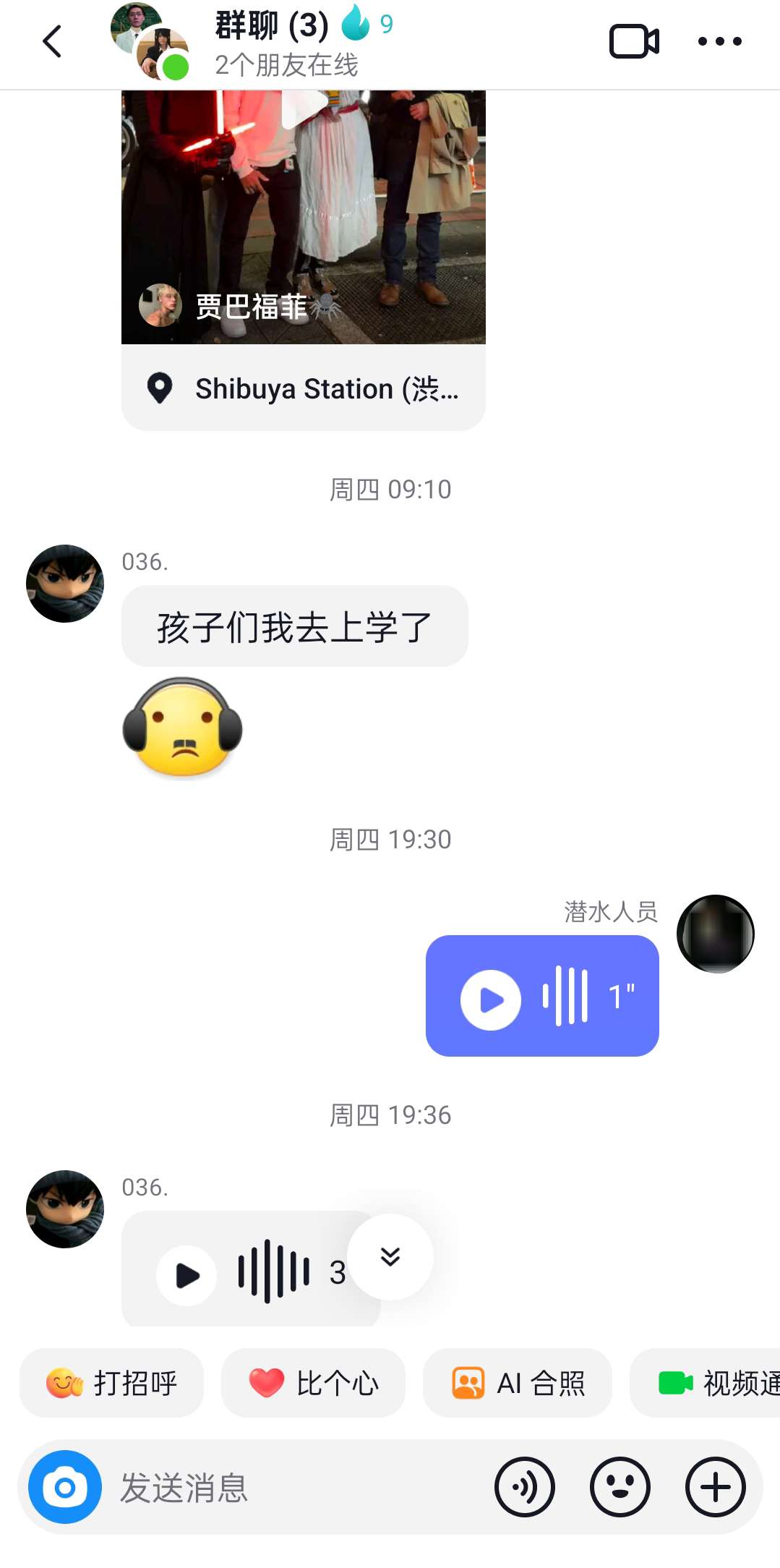Open the three-dot more options menu

pos(719,41)
